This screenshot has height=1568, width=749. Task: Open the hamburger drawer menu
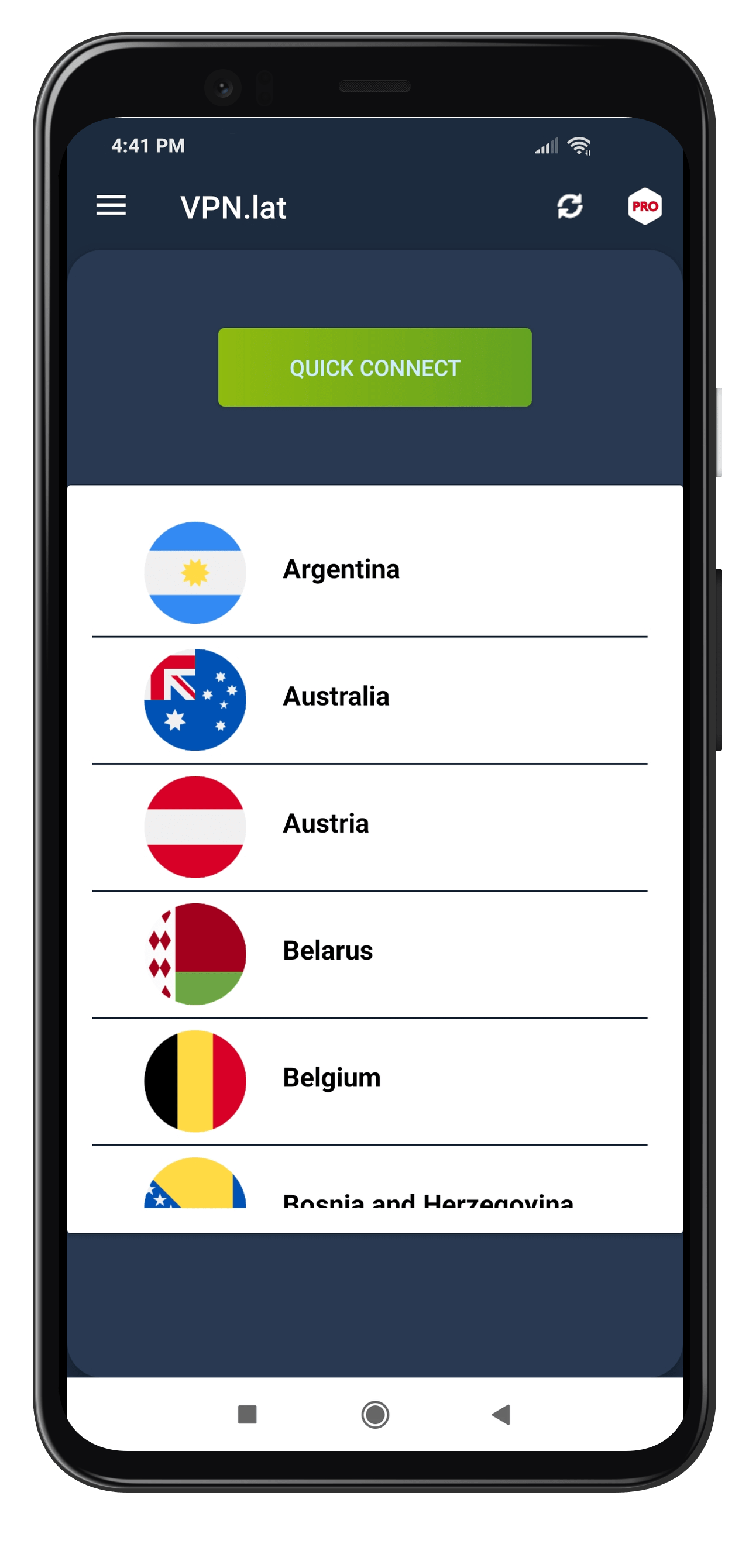point(111,206)
